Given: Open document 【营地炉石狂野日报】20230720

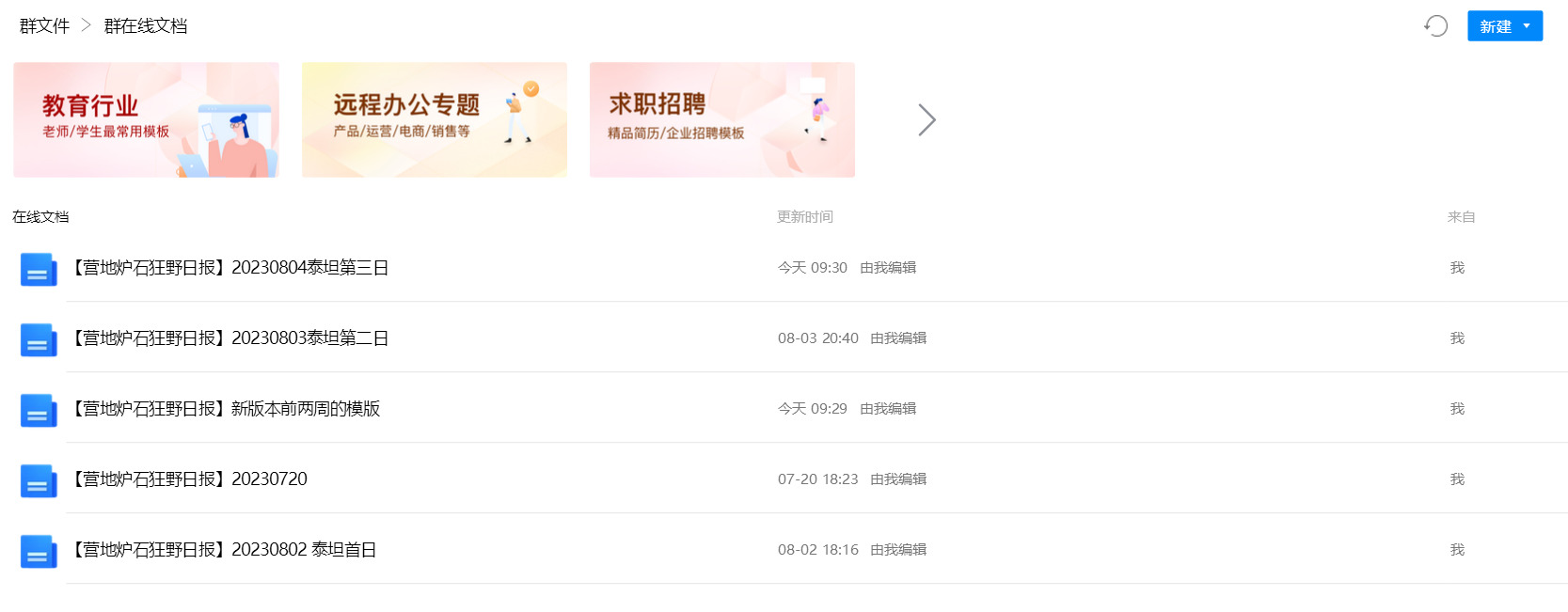Looking at the screenshot, I should [x=190, y=479].
